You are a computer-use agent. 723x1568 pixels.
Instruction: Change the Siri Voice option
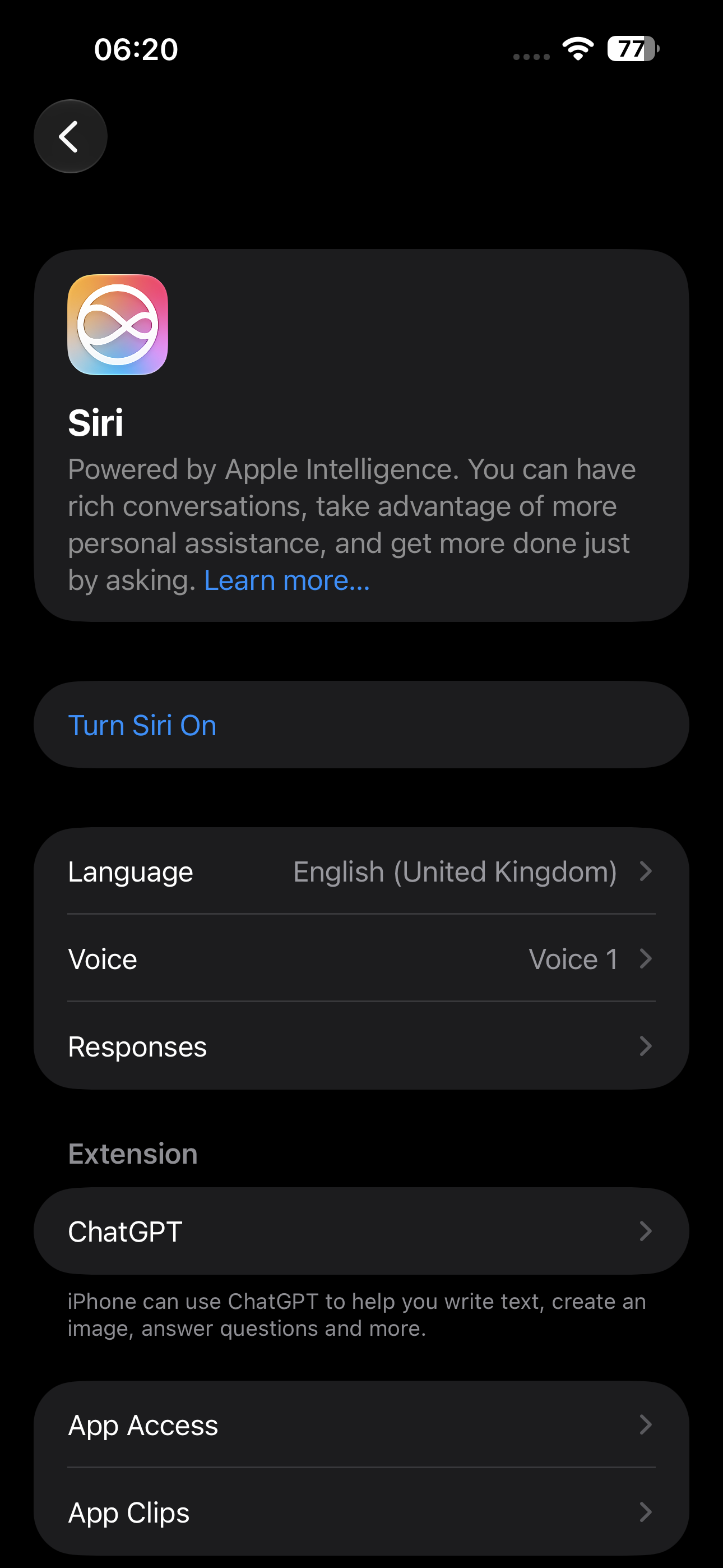[361, 959]
